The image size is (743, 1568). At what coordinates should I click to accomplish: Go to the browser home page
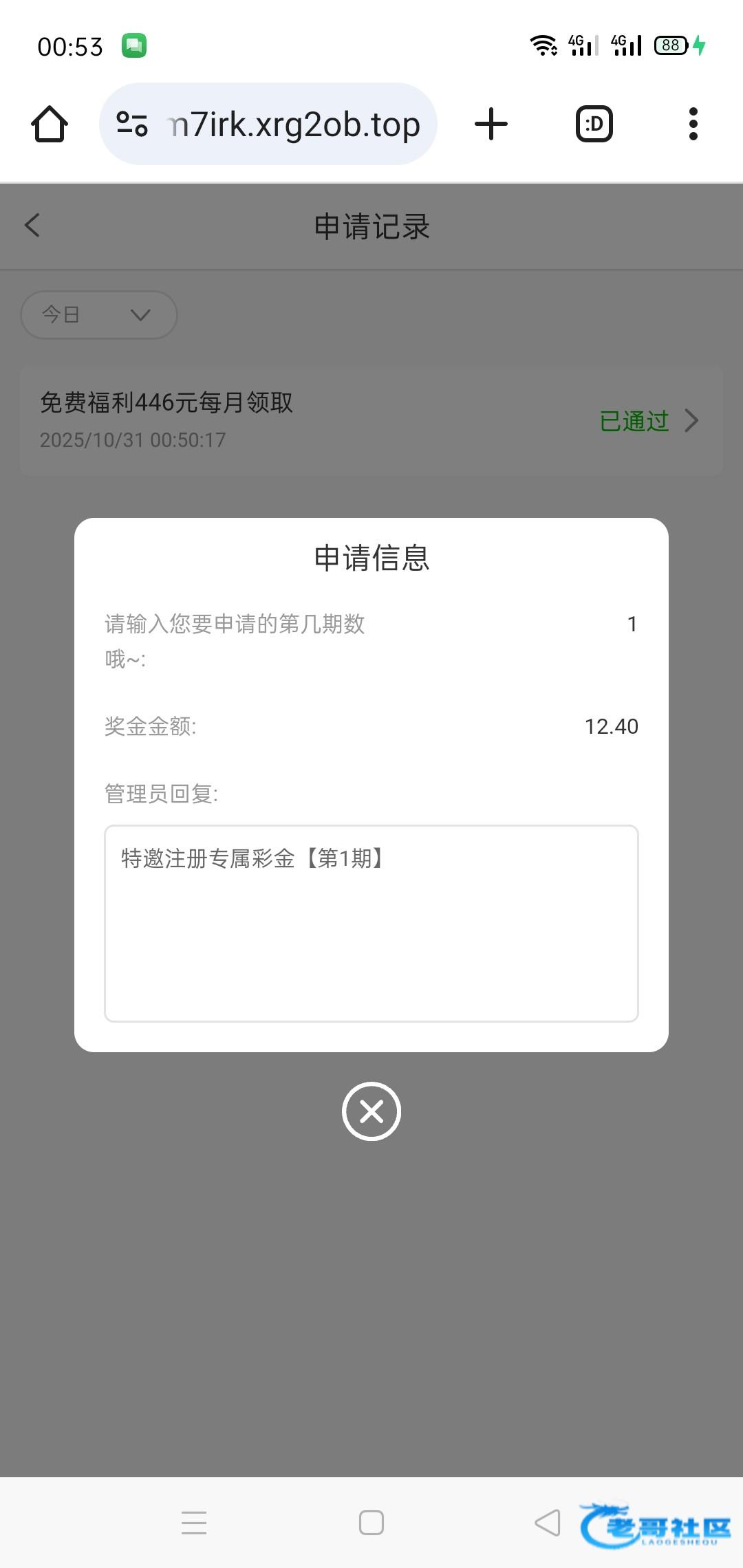click(x=50, y=124)
